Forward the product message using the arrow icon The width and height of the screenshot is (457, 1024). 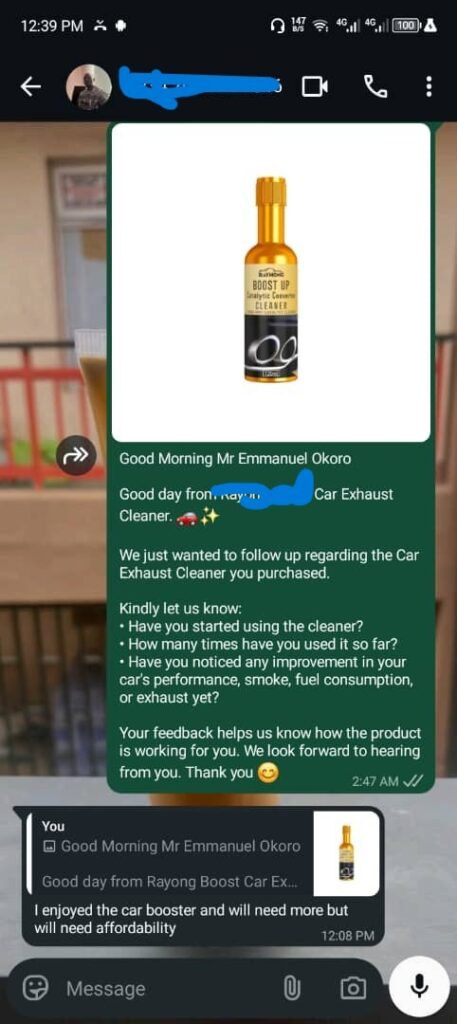point(76,455)
